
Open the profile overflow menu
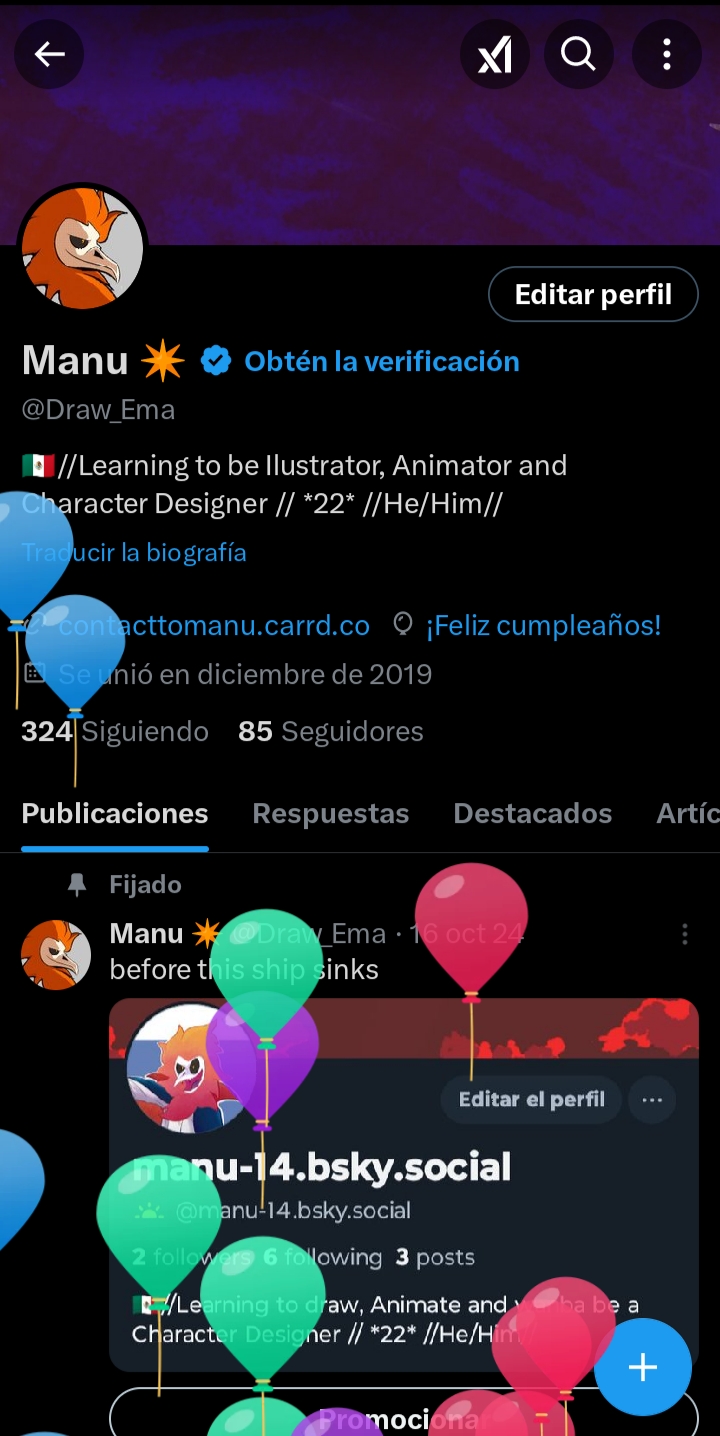(666, 54)
